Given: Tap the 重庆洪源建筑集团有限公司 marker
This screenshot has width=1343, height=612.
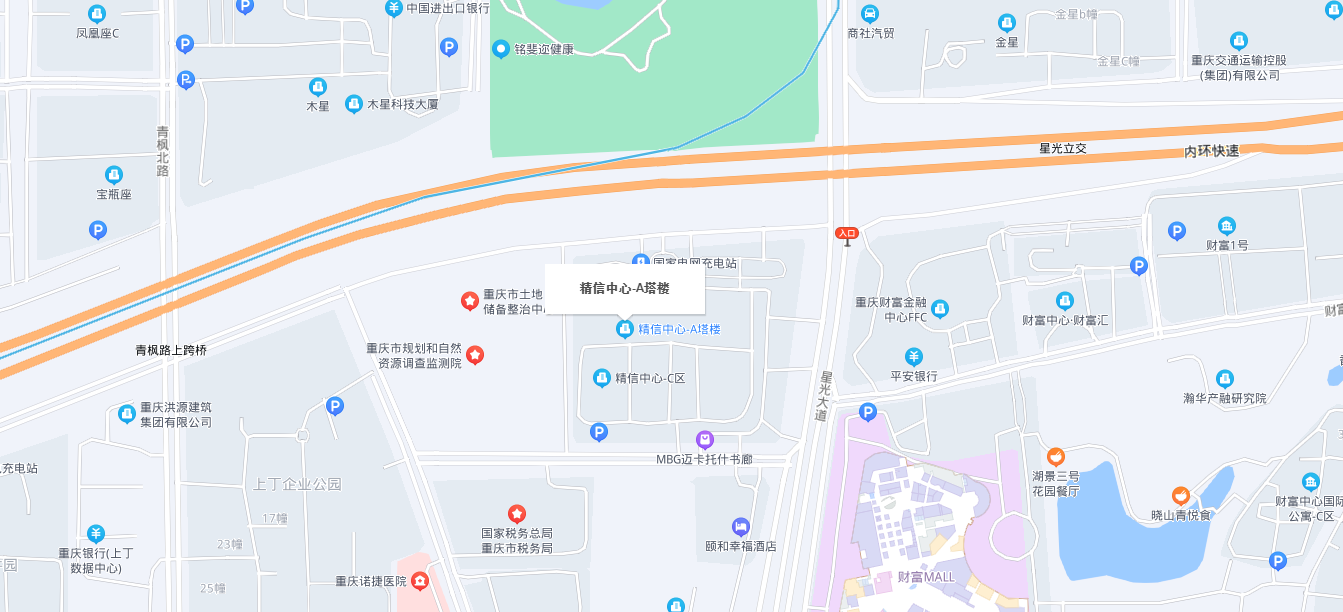Looking at the screenshot, I should (127, 414).
